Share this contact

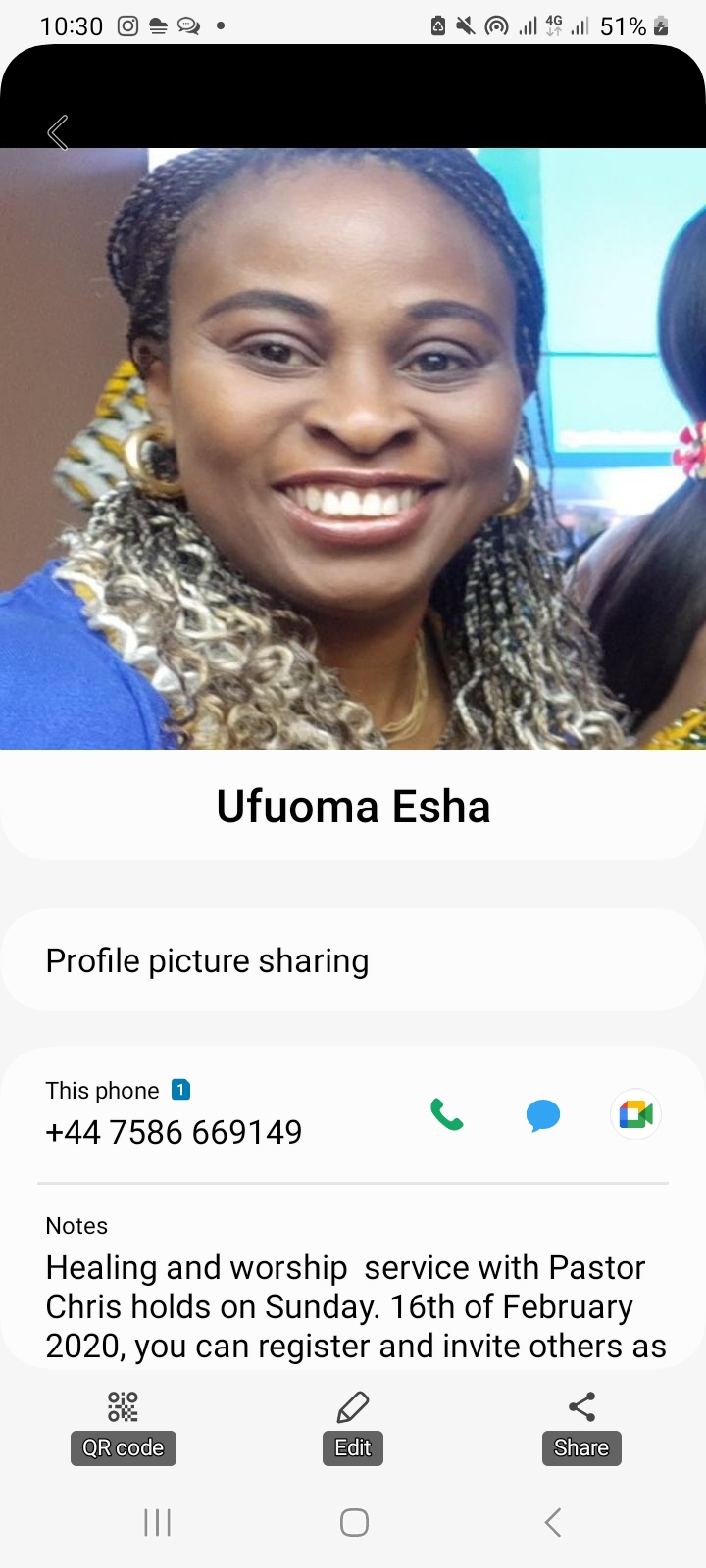(x=581, y=1426)
